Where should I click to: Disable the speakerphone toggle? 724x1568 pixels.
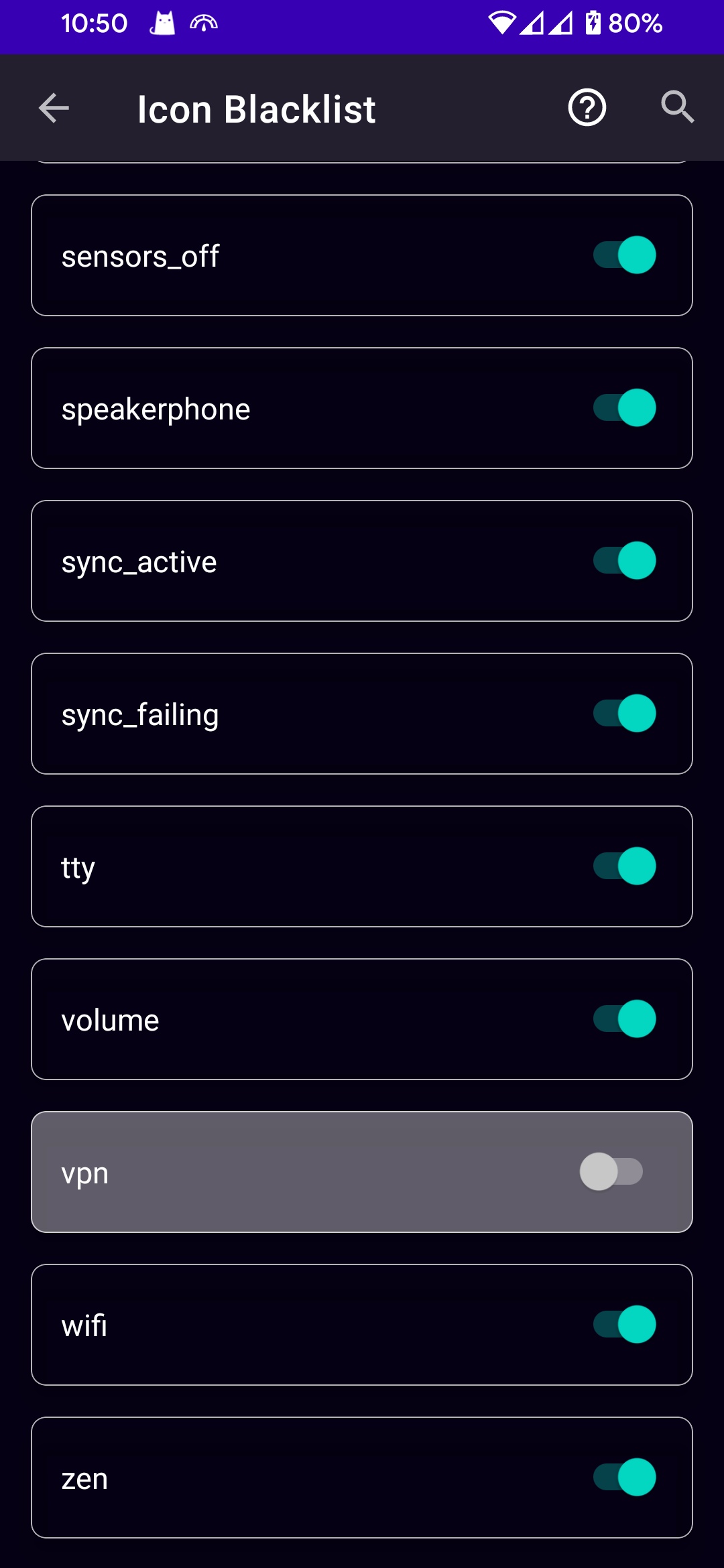point(624,408)
